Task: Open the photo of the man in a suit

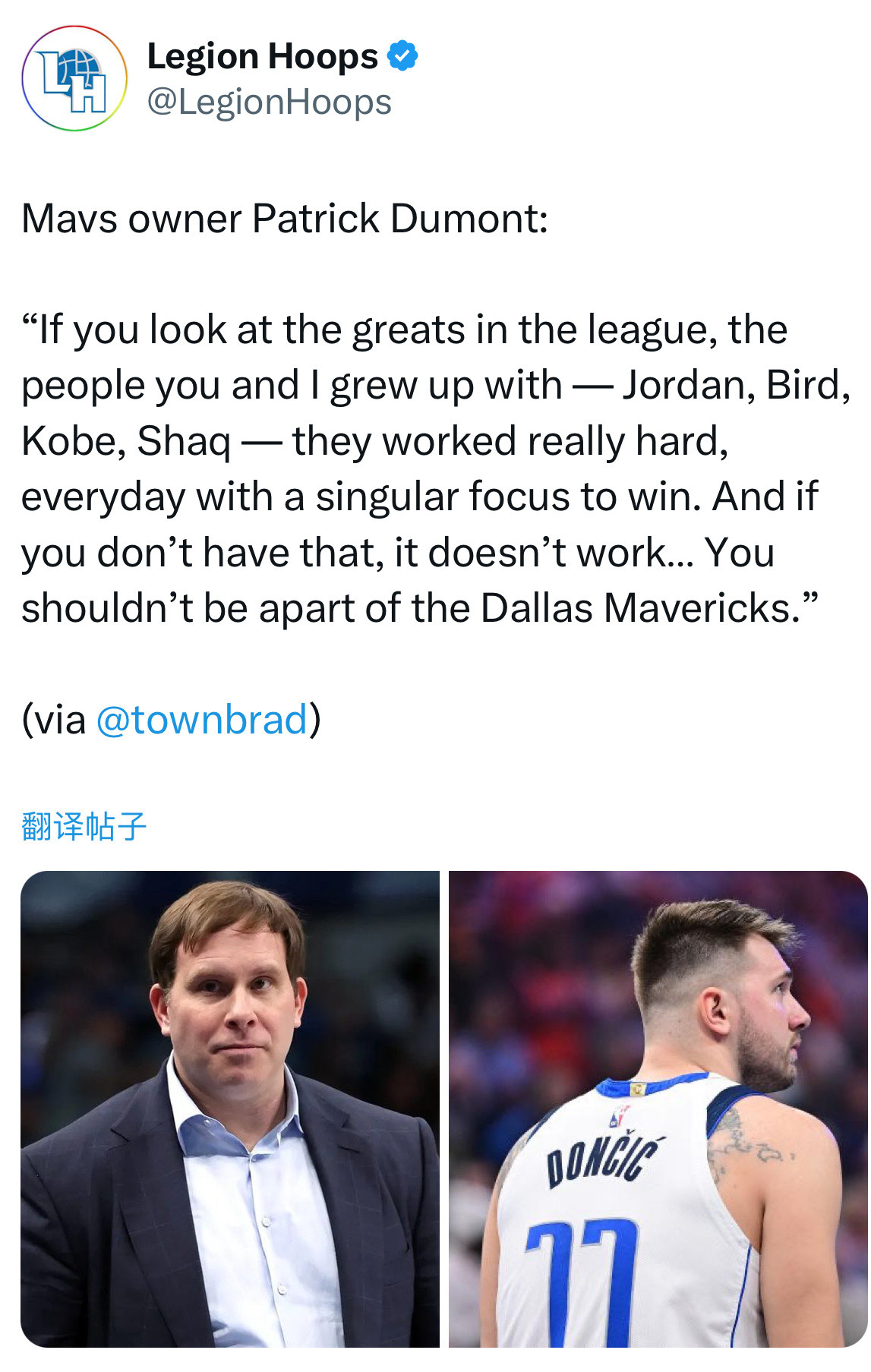Action: pos(230,1109)
